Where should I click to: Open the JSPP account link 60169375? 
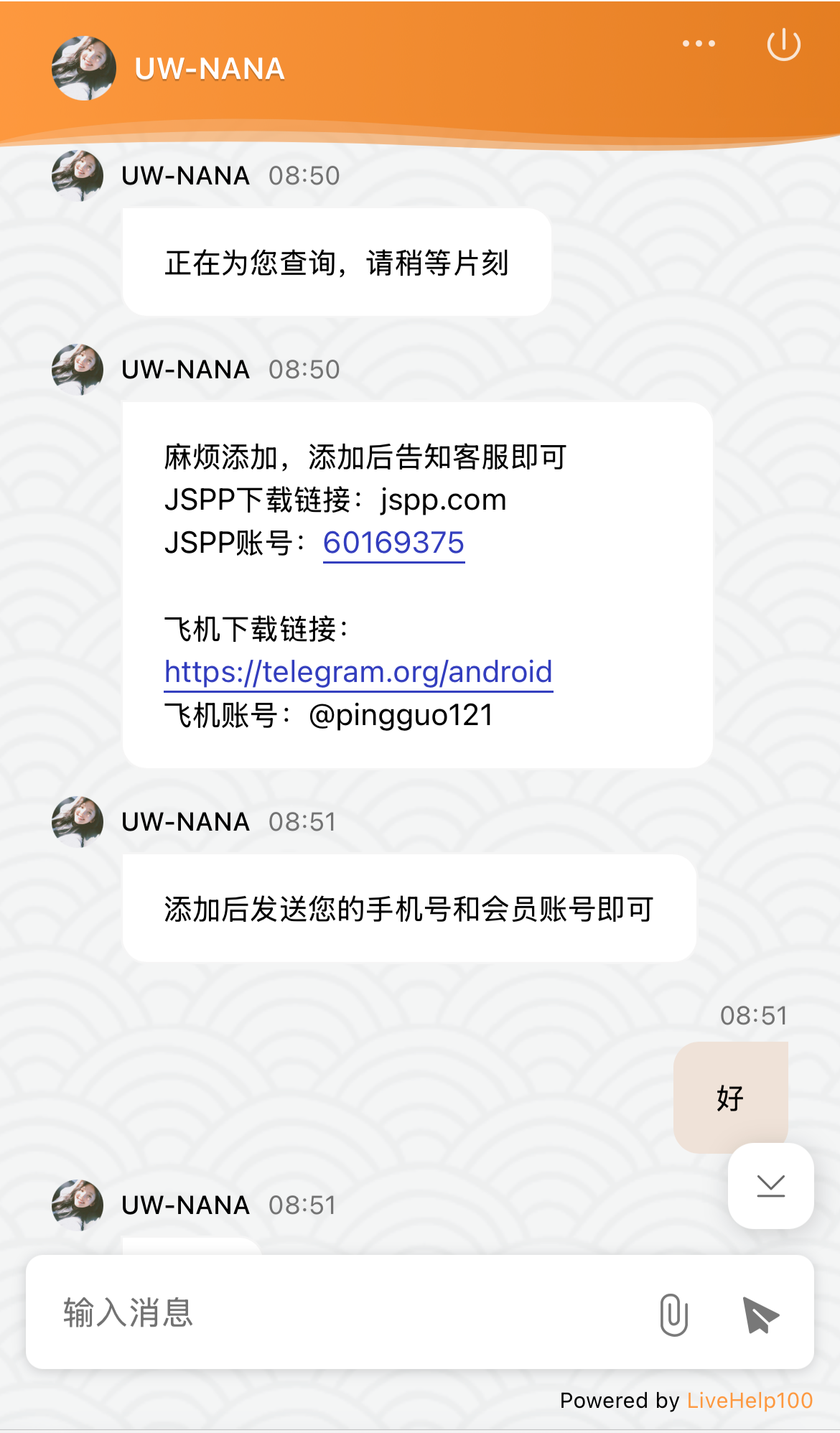click(393, 543)
